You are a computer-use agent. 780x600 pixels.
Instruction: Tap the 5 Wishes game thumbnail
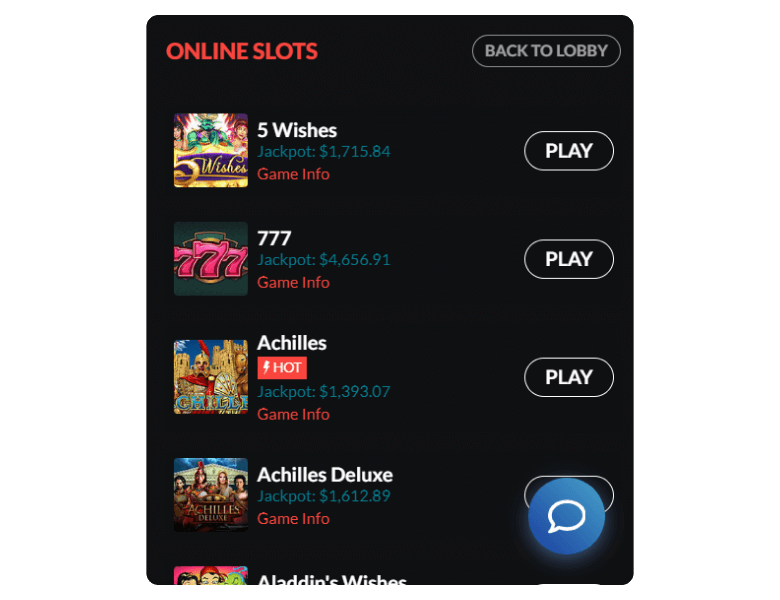click(x=211, y=150)
